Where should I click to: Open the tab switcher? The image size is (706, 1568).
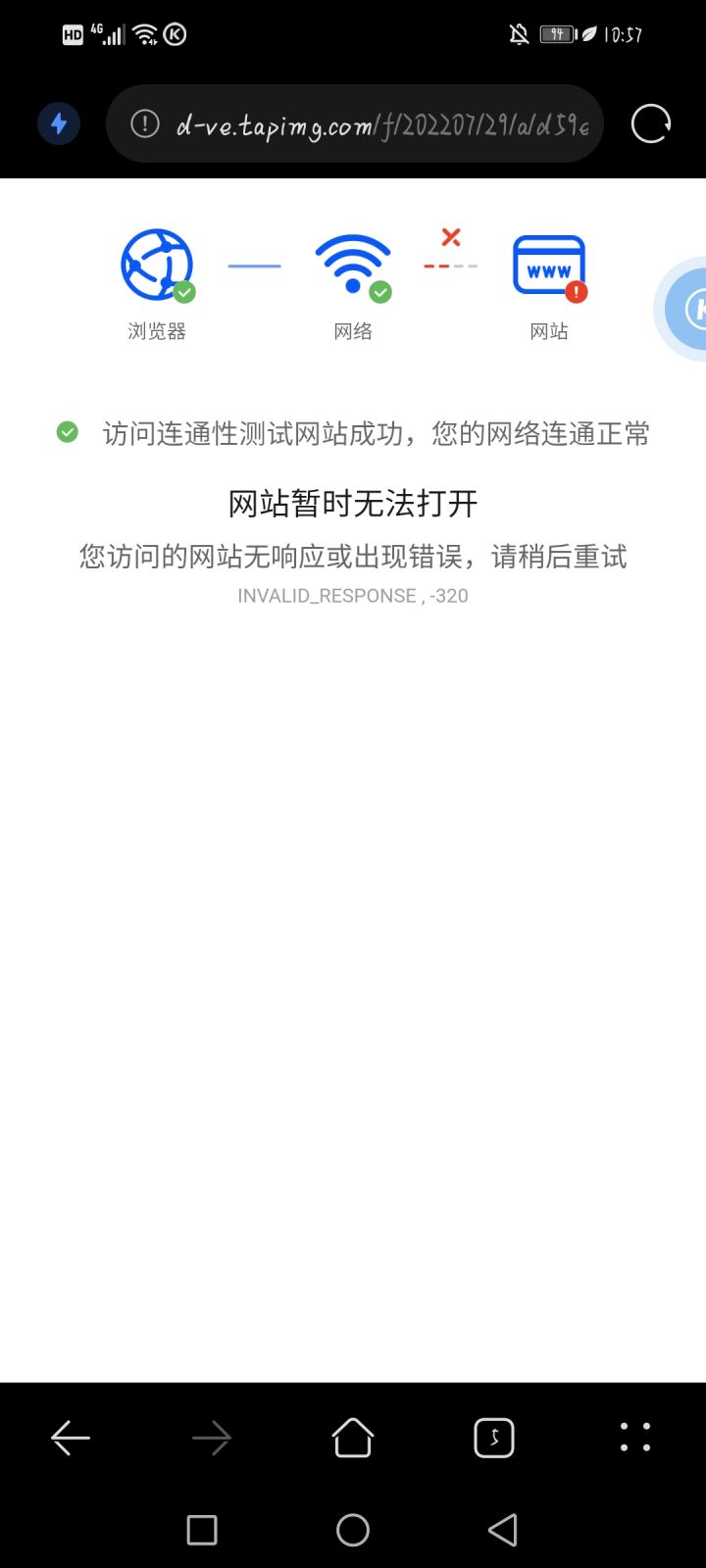pos(494,1437)
